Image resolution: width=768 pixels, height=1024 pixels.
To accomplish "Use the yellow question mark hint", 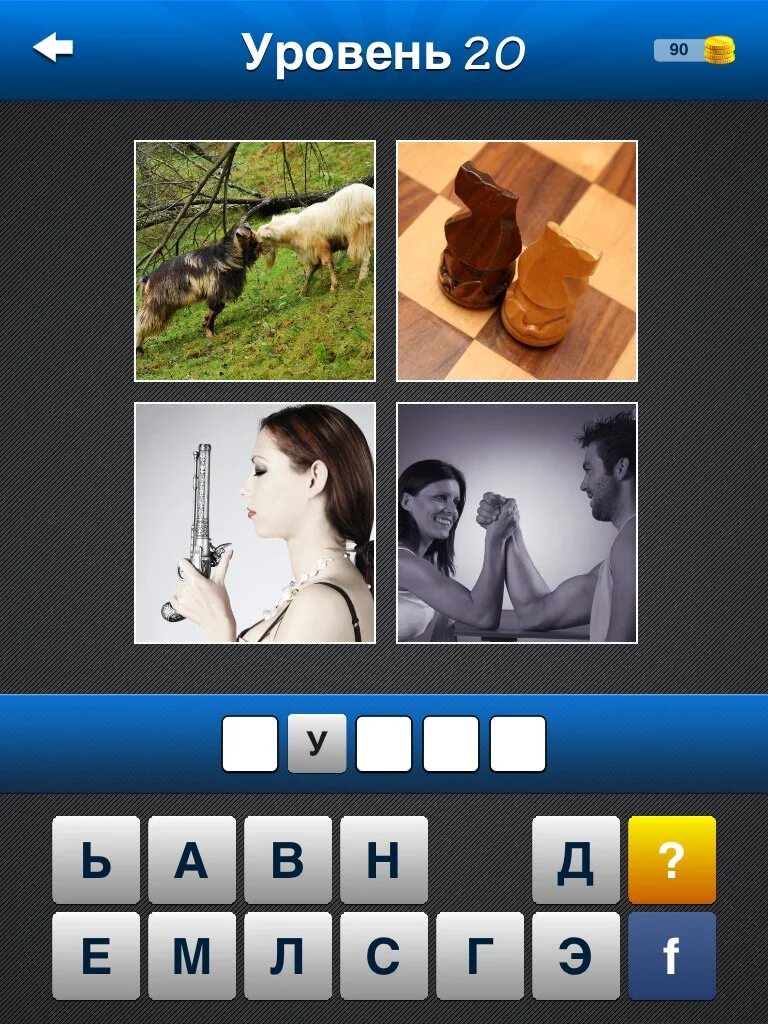I will (671, 860).
